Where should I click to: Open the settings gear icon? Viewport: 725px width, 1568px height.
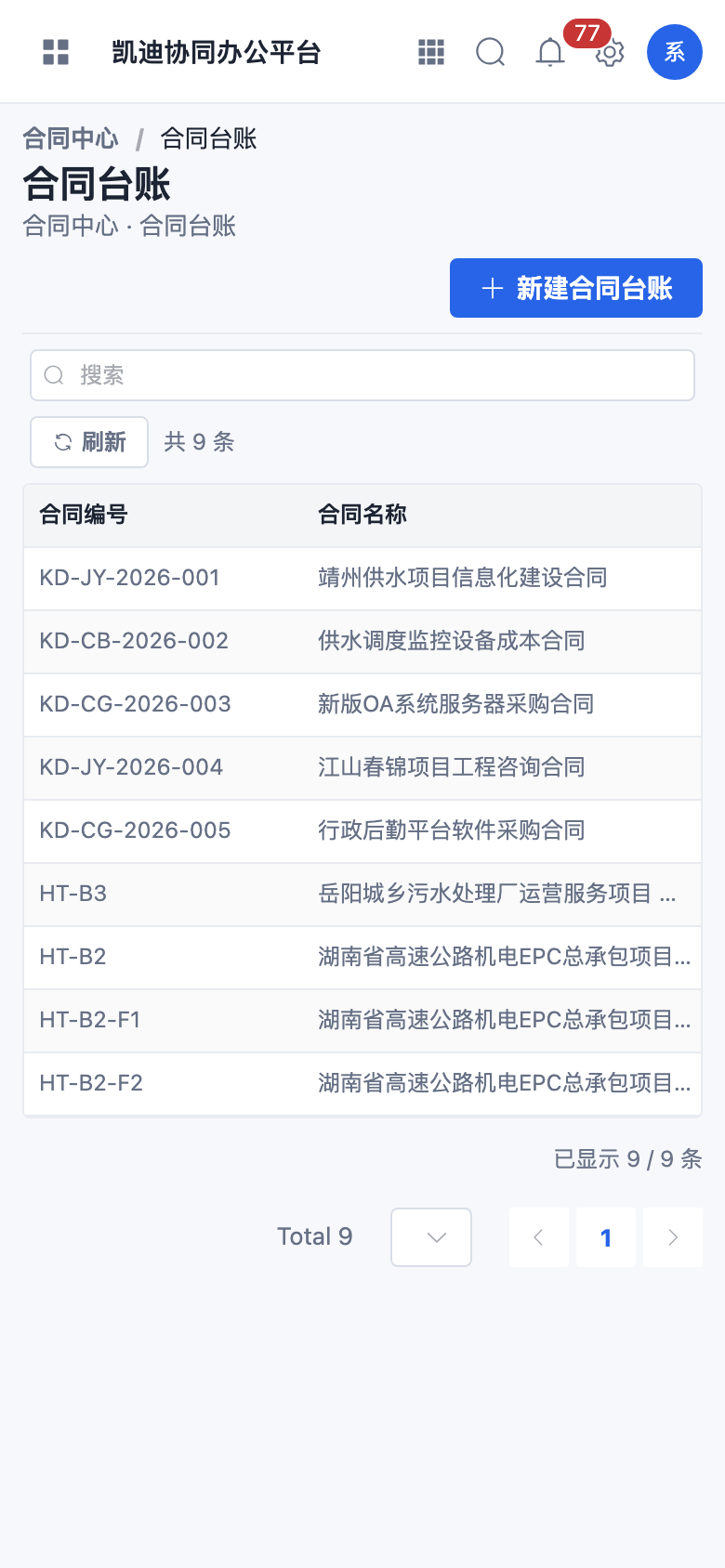coord(610,53)
